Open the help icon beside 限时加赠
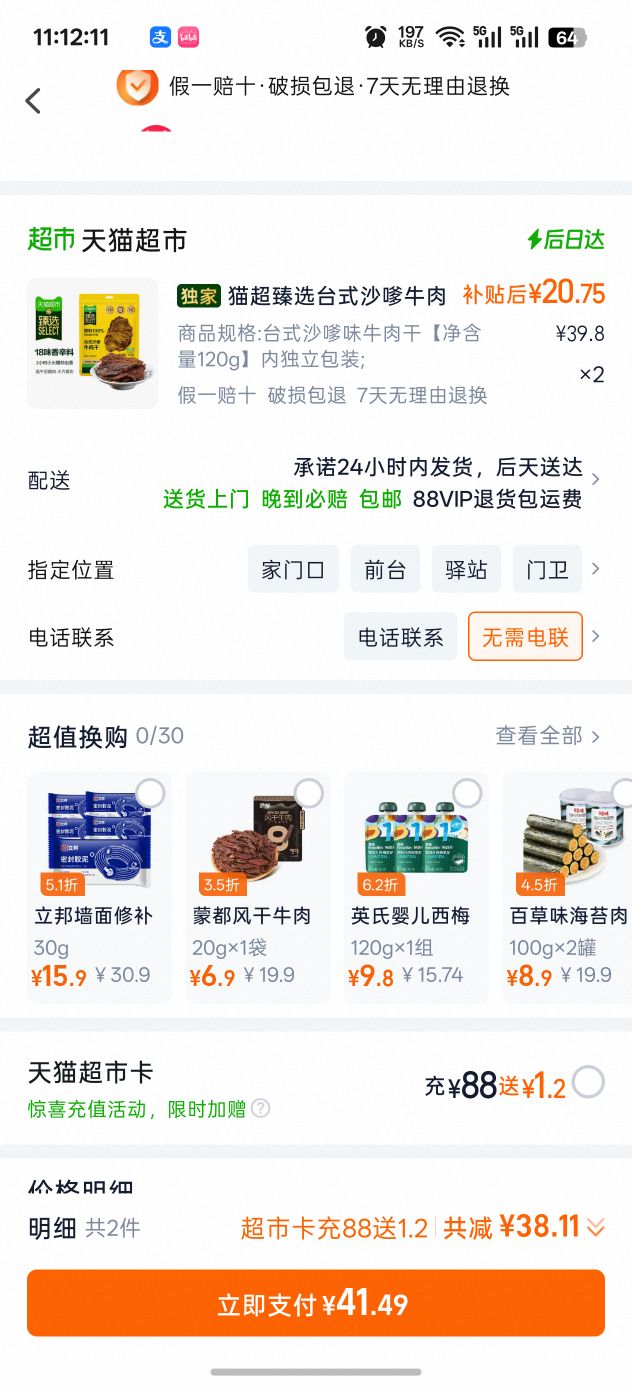Viewport: 632px width, 1390px height. [260, 1109]
